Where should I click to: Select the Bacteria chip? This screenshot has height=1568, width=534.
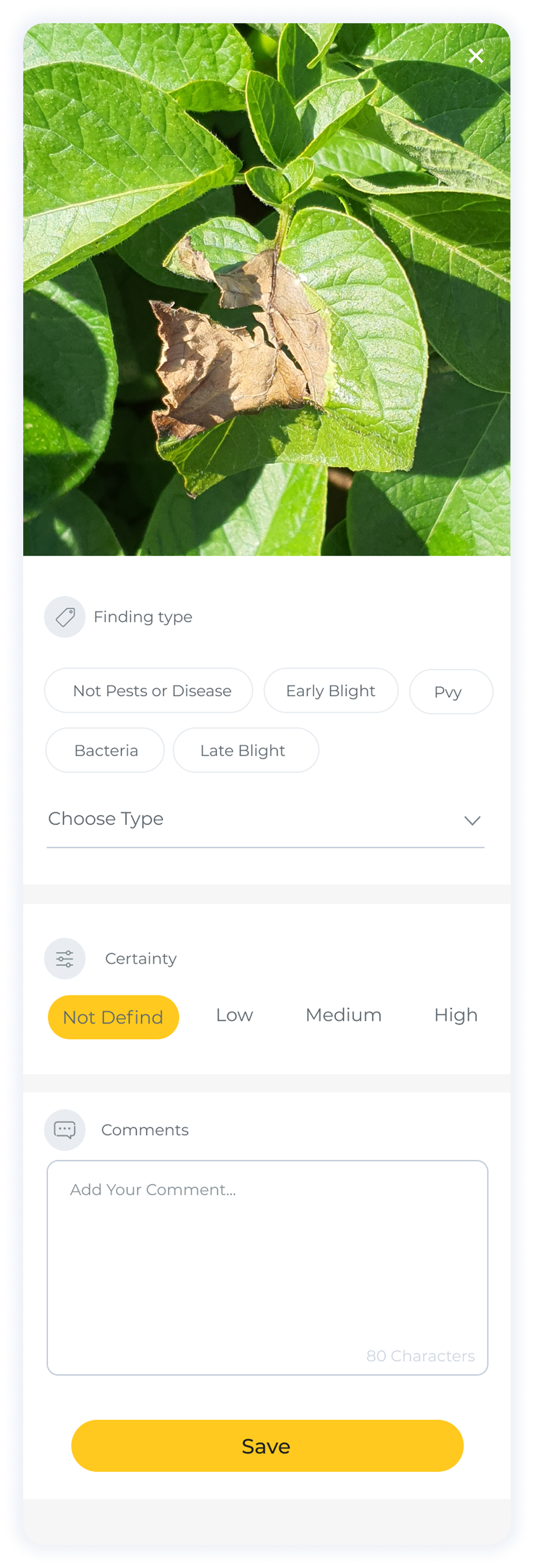(105, 750)
